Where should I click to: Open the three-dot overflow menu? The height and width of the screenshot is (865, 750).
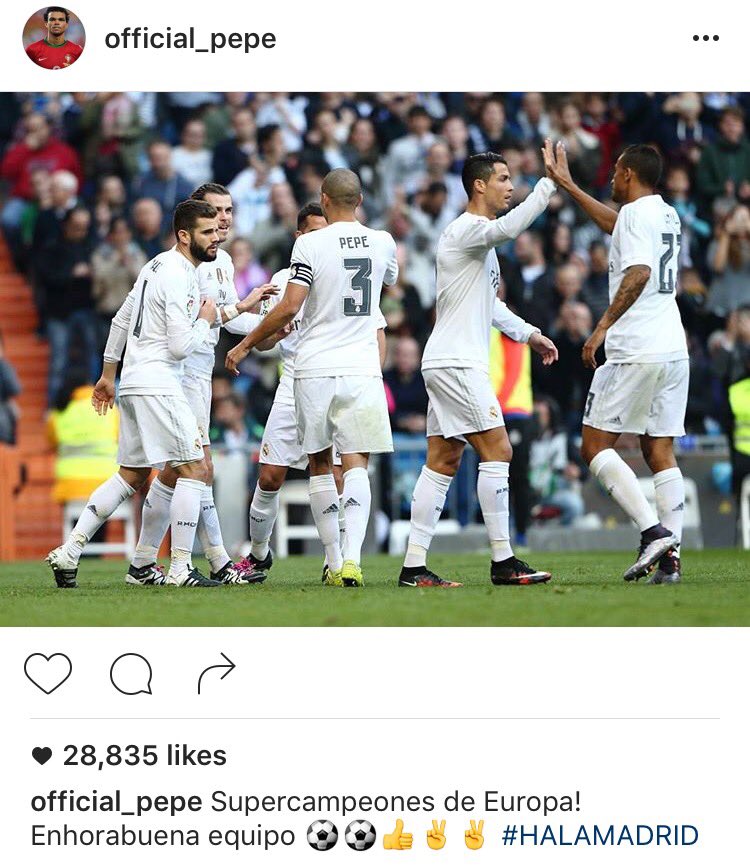pyautogui.click(x=705, y=39)
